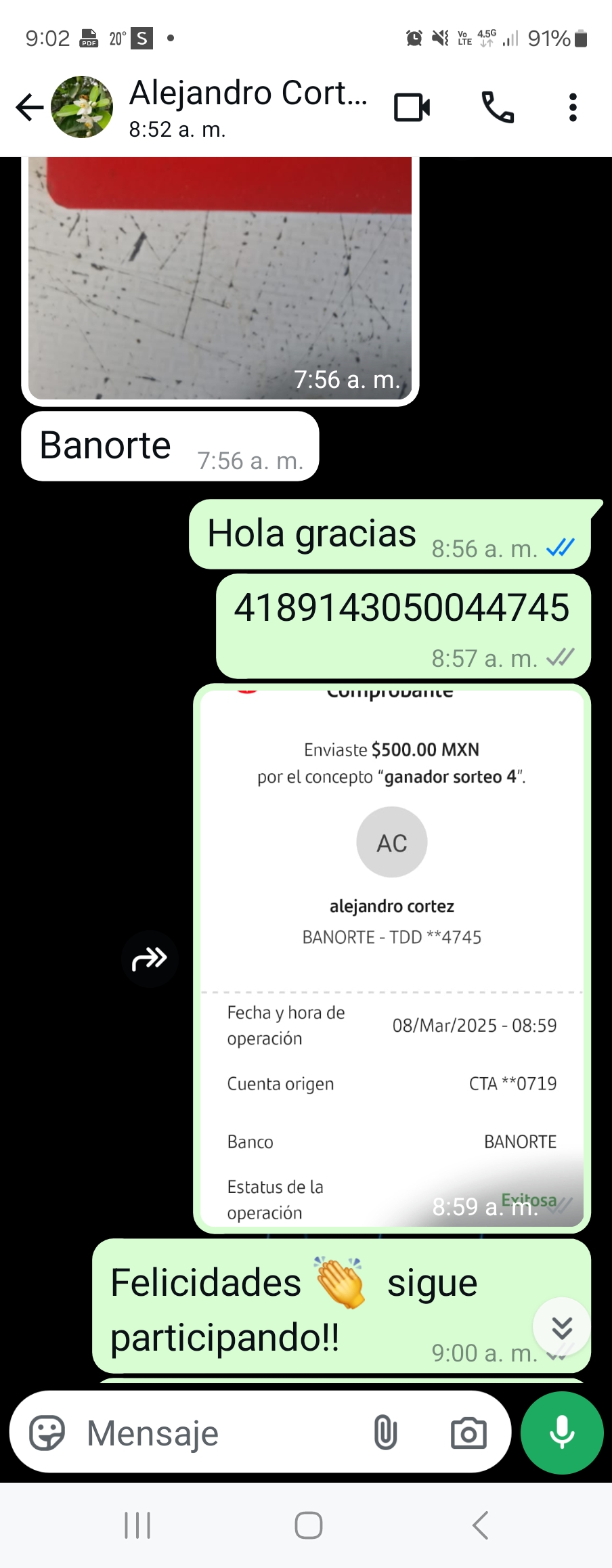Open recent apps from the navigation bar

pyautogui.click(x=137, y=1525)
